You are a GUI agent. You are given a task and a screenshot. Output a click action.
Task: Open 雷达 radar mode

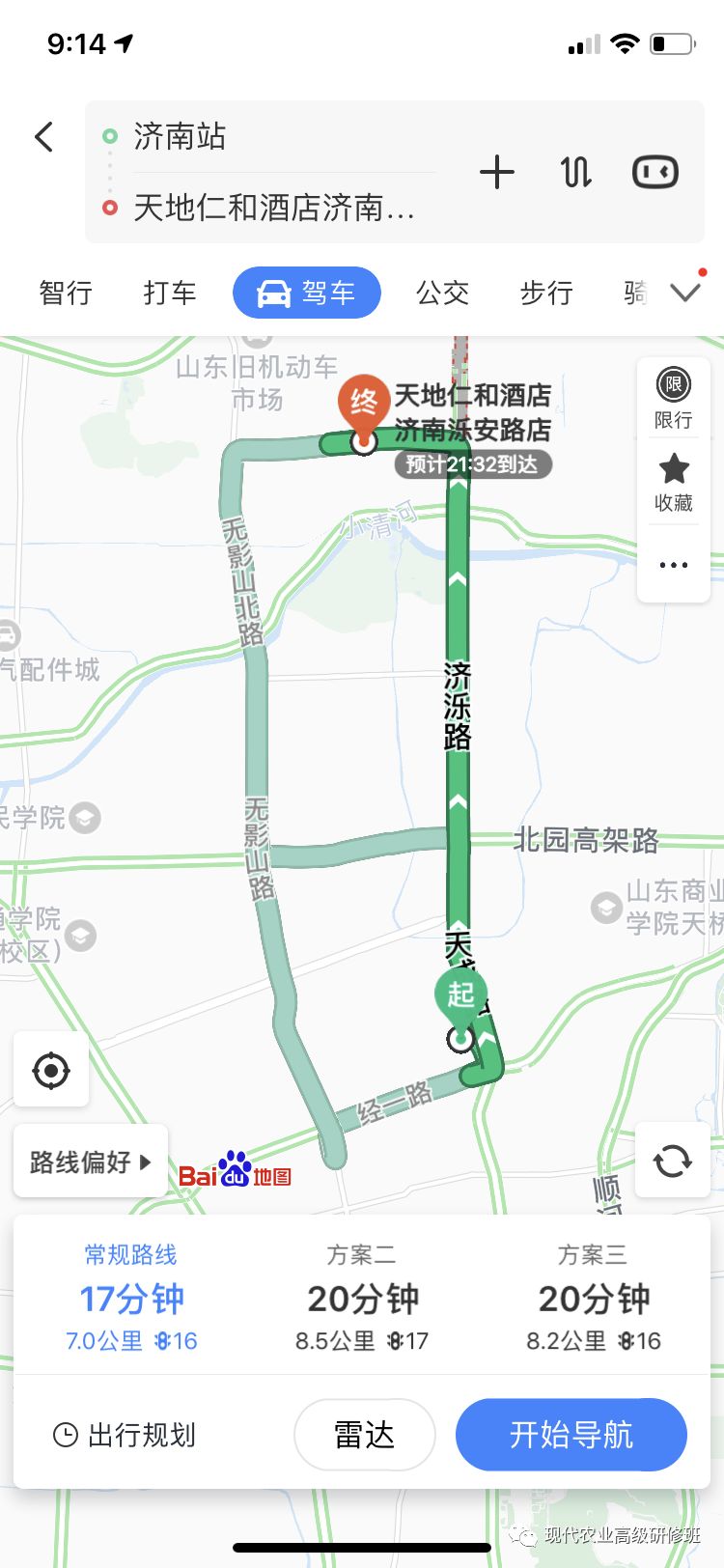(364, 1435)
